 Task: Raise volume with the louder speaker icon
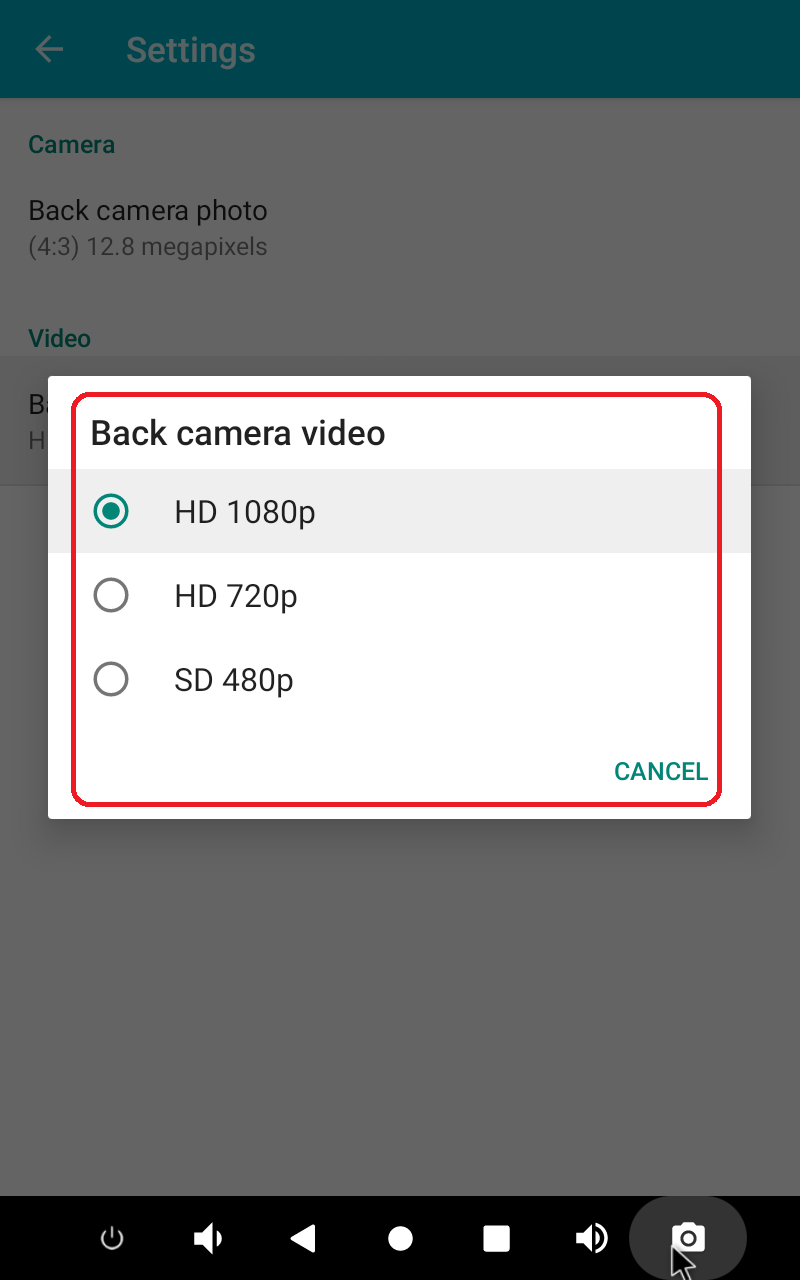click(x=591, y=1239)
